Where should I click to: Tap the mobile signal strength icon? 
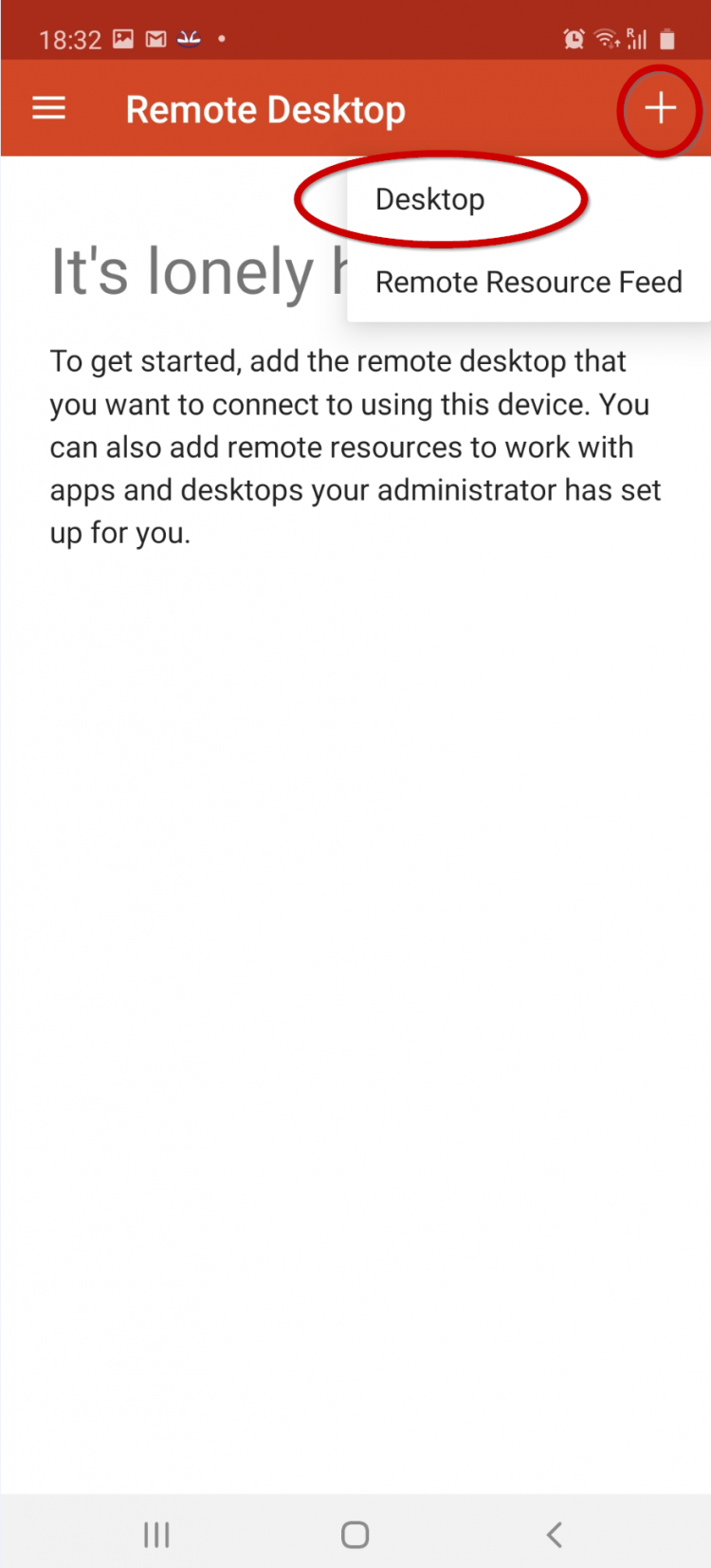[x=635, y=38]
